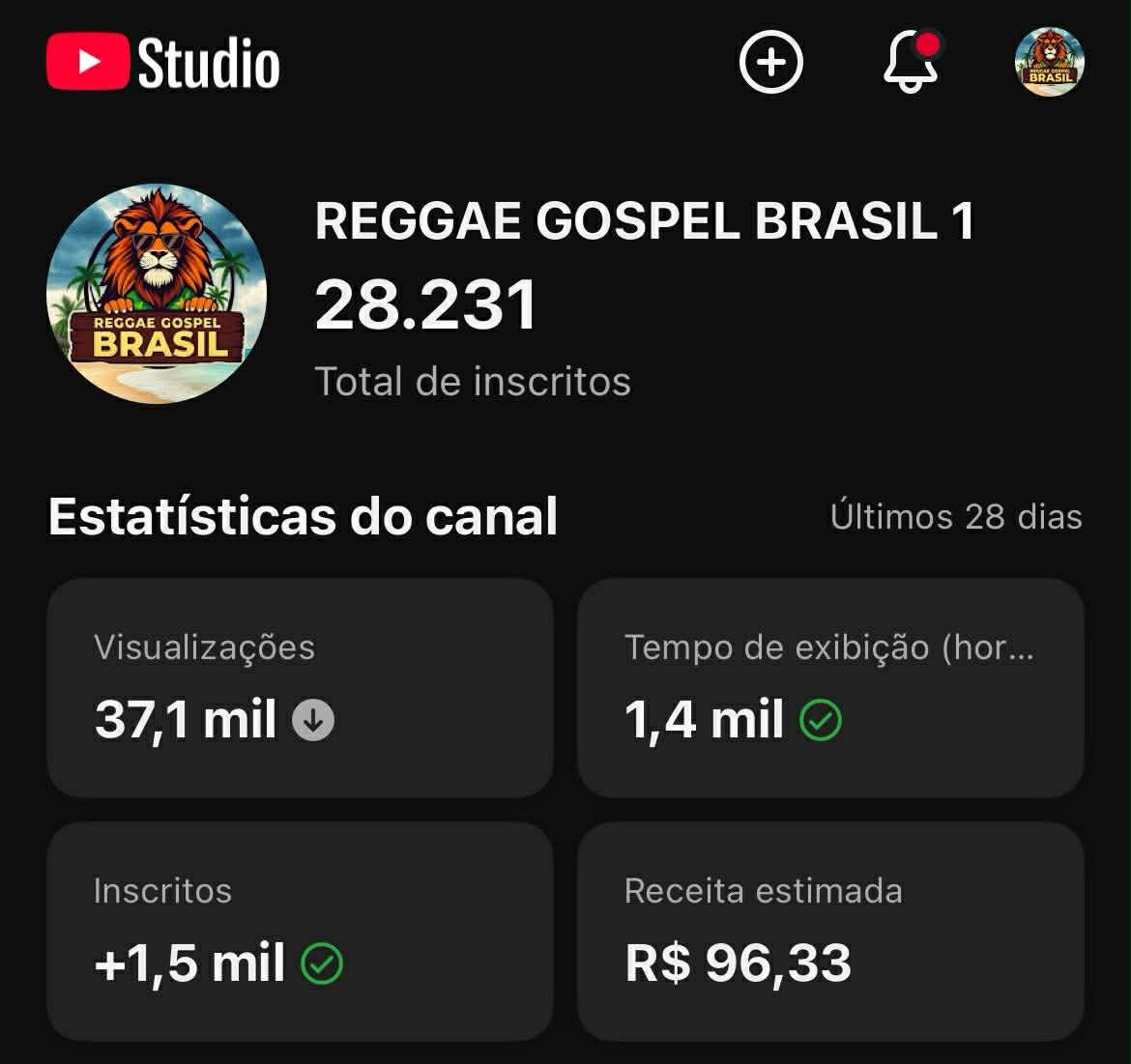View the Inscritos statistics card
This screenshot has height=1064, width=1131.
300,931
